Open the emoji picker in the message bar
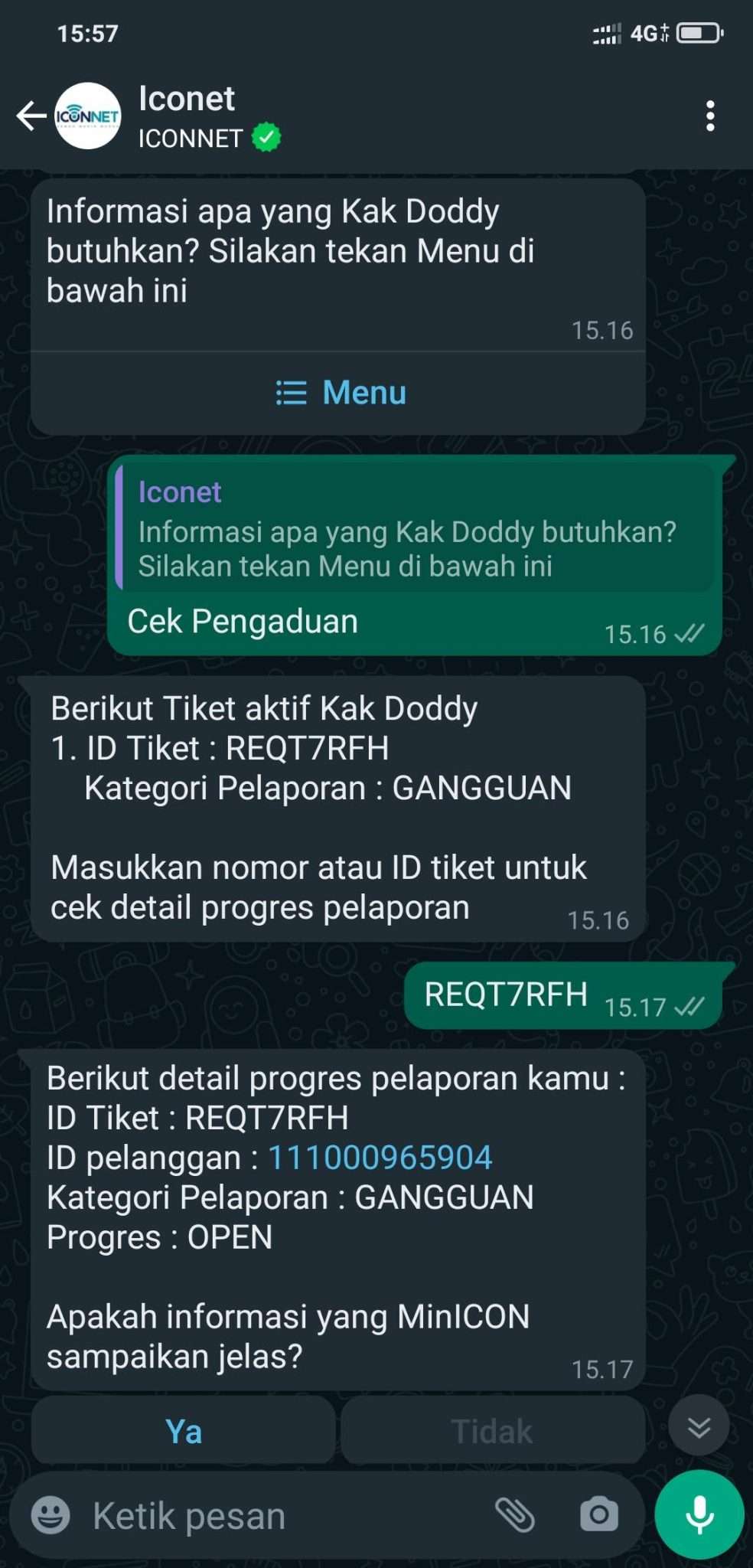 tap(49, 1514)
